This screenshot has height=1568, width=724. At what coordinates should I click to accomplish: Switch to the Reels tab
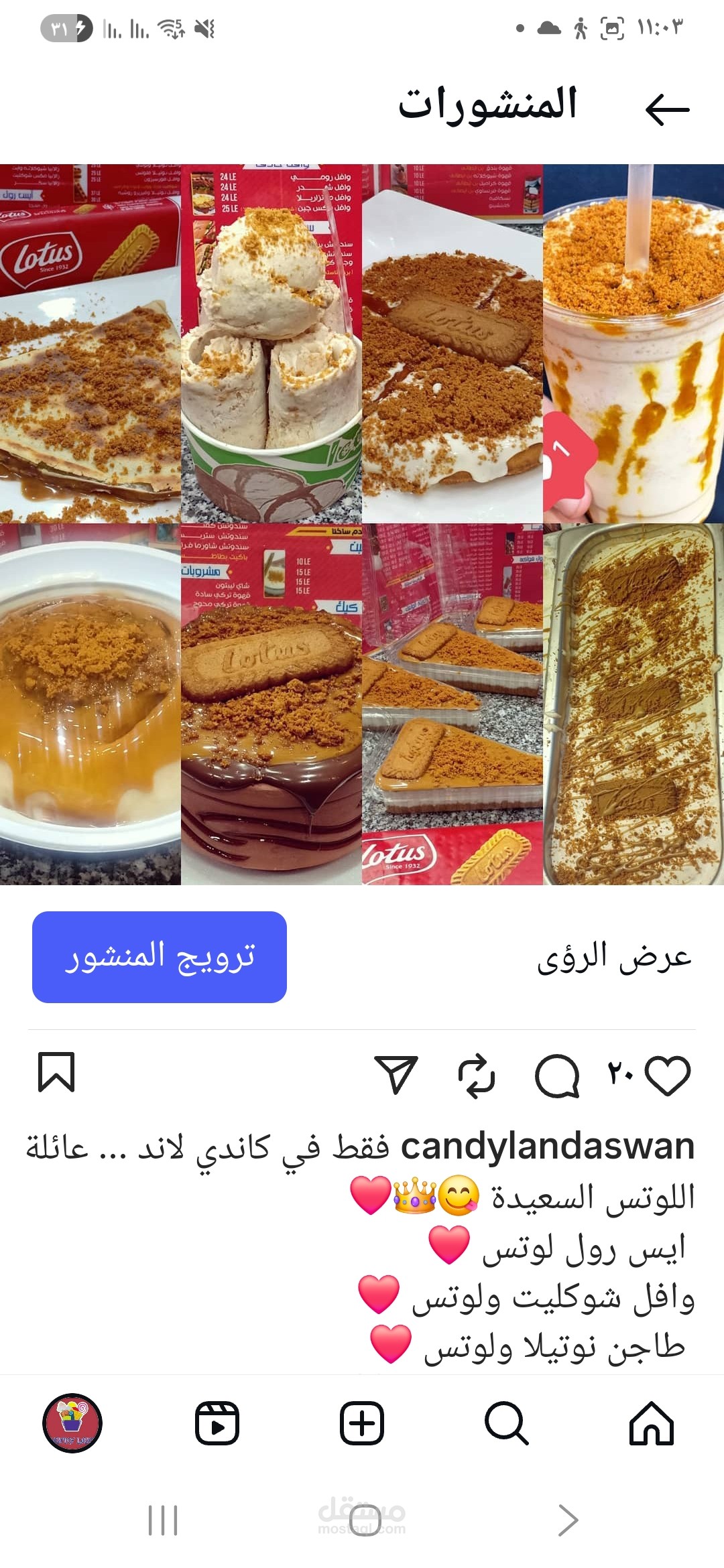click(217, 1423)
